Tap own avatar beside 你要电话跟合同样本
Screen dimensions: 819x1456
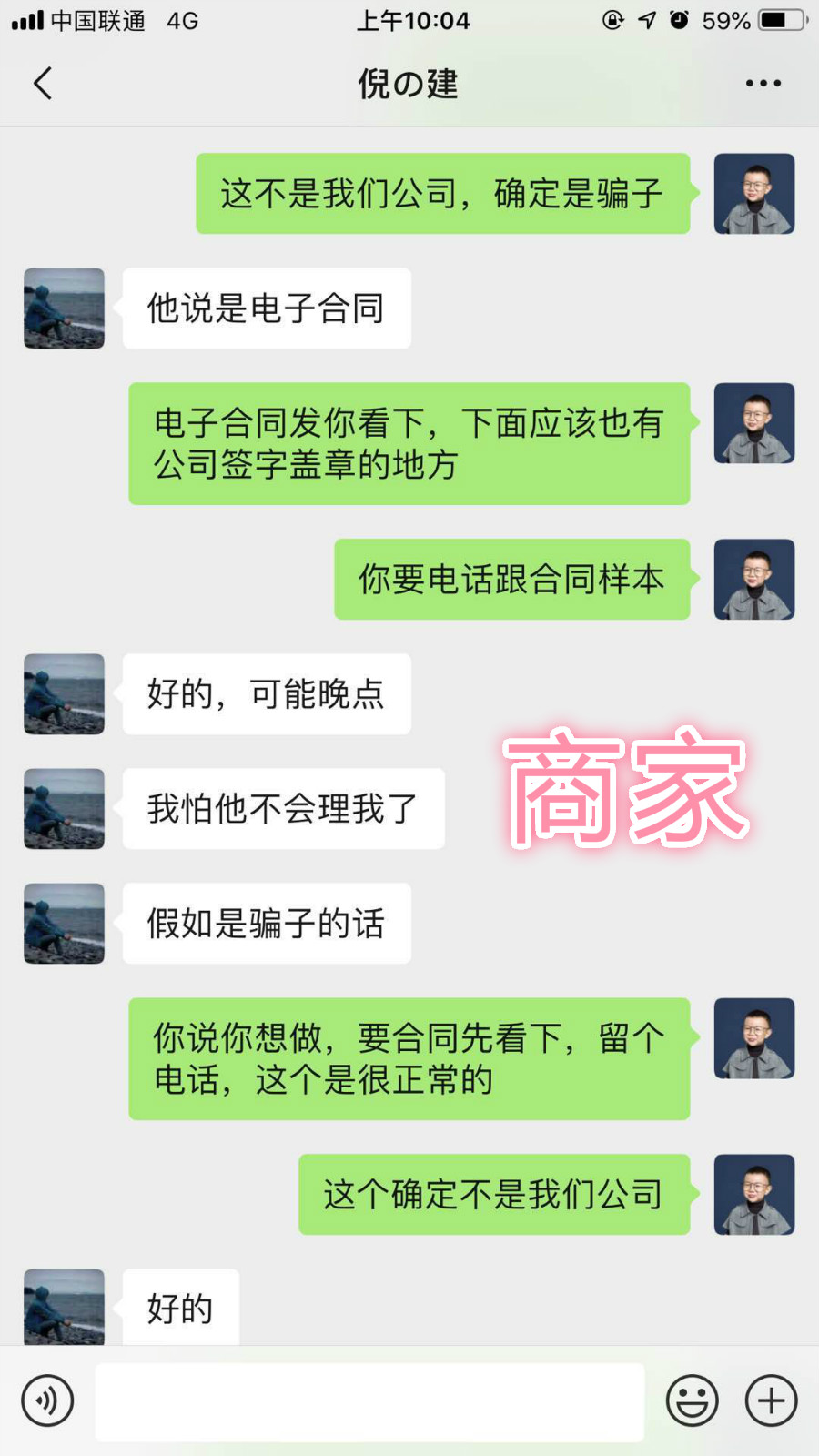(x=753, y=580)
